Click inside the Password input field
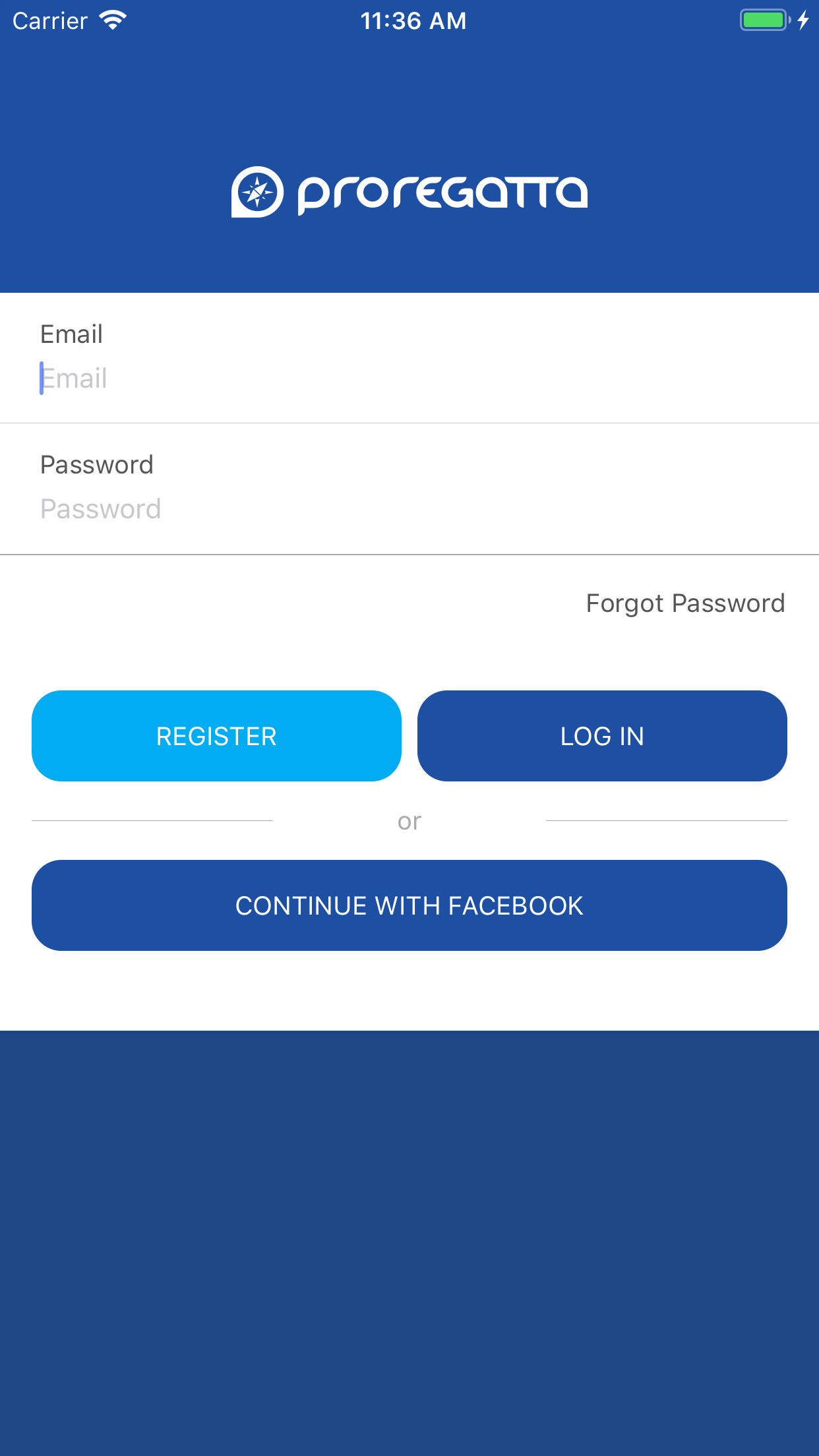The image size is (819, 1456). click(x=264, y=508)
